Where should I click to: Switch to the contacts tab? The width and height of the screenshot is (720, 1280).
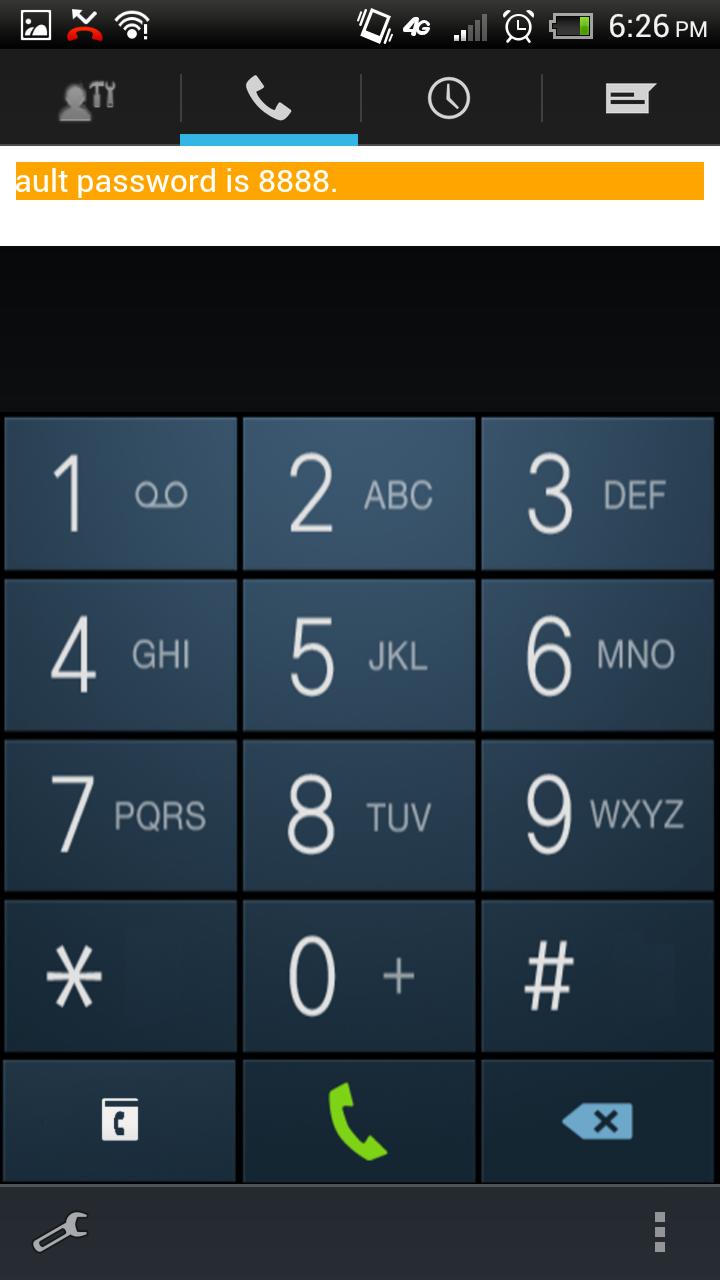pos(88,99)
